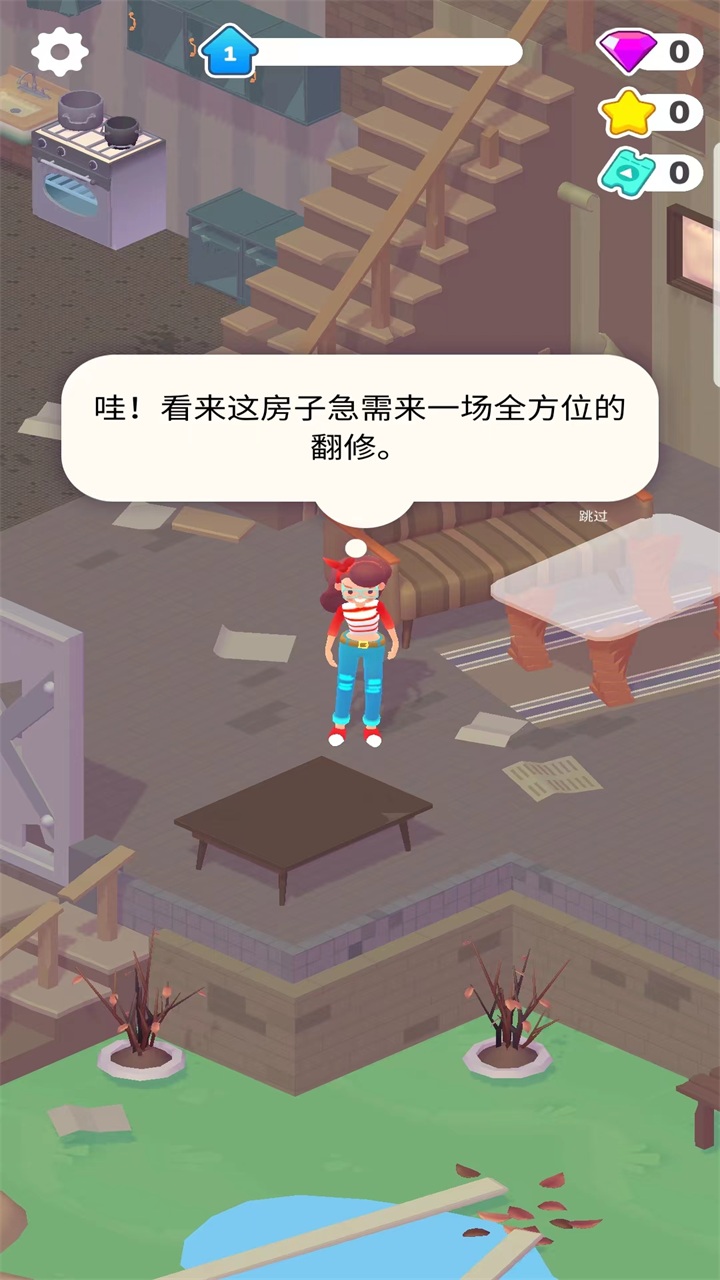Image resolution: width=720 pixels, height=1280 pixels.
Task: Open the pink gem counter
Action: coord(650,51)
